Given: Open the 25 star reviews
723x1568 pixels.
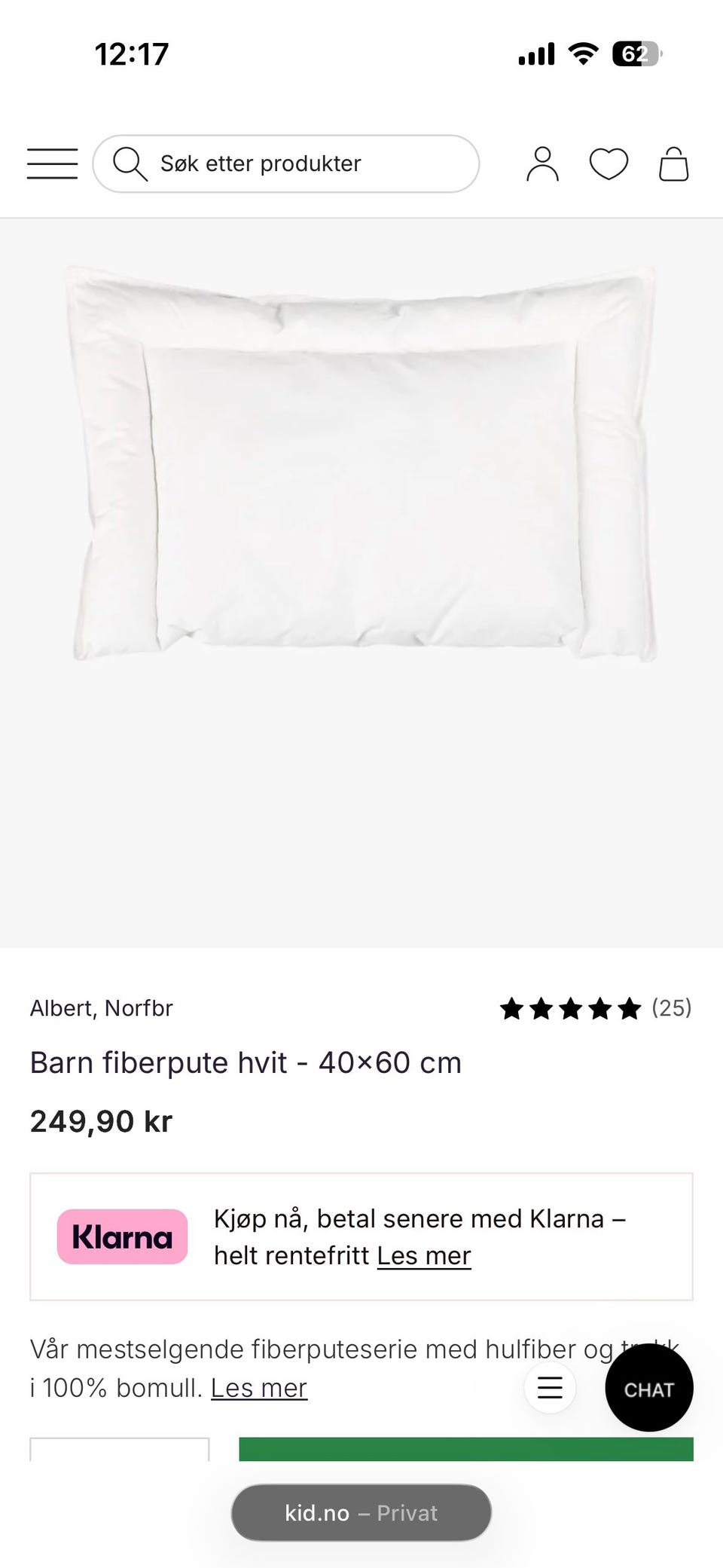Looking at the screenshot, I should pyautogui.click(x=595, y=1008).
